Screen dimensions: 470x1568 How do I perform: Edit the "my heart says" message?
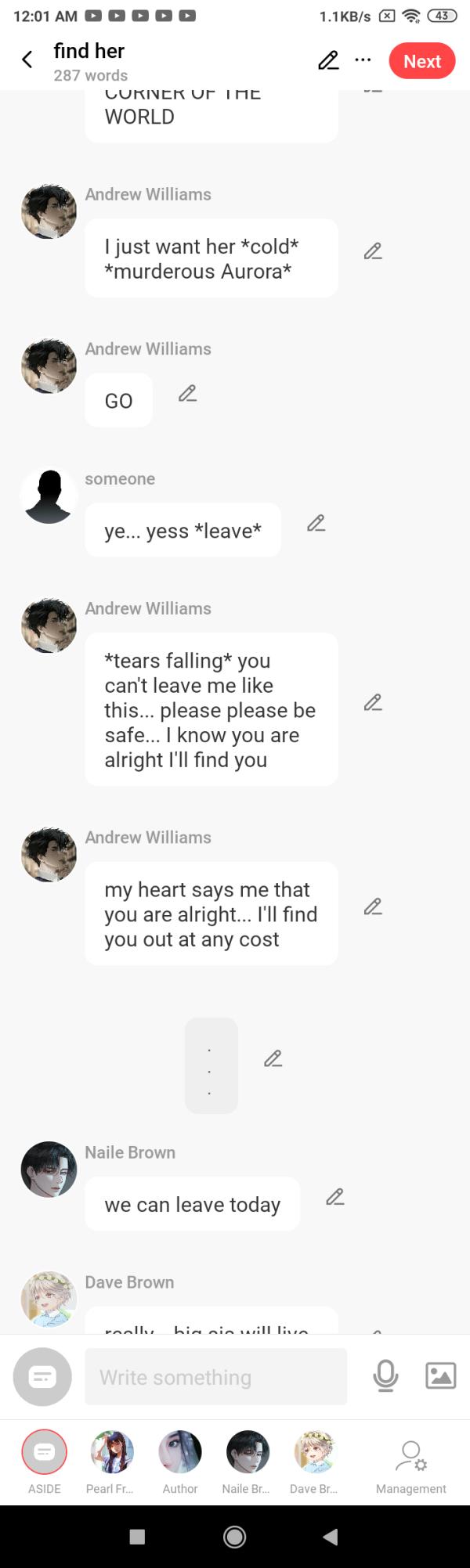[373, 907]
